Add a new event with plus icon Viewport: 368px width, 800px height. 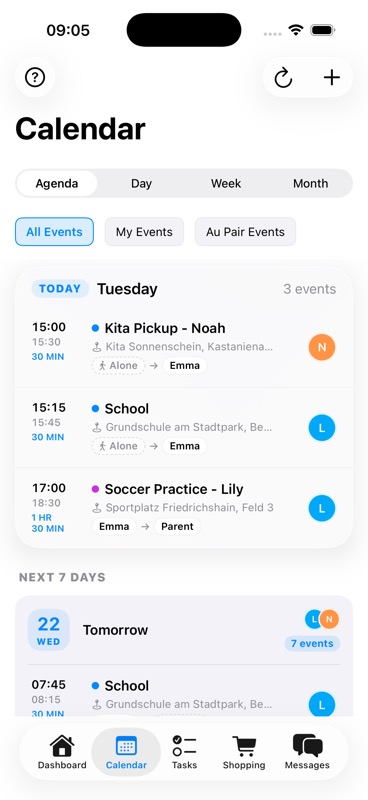click(332, 78)
